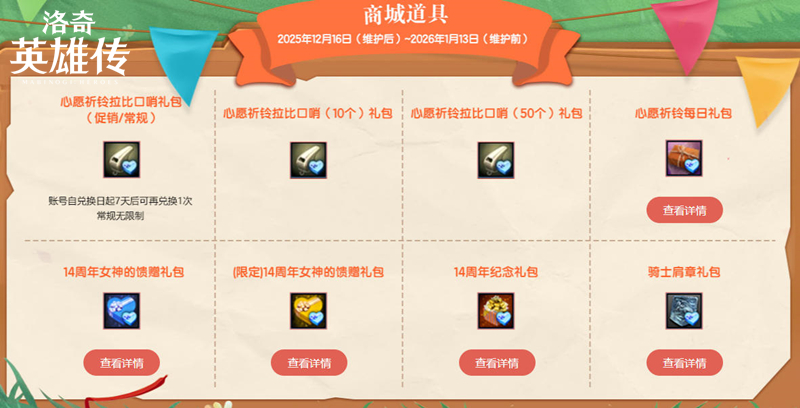Show details for 14周年纪念礼包

pos(496,362)
